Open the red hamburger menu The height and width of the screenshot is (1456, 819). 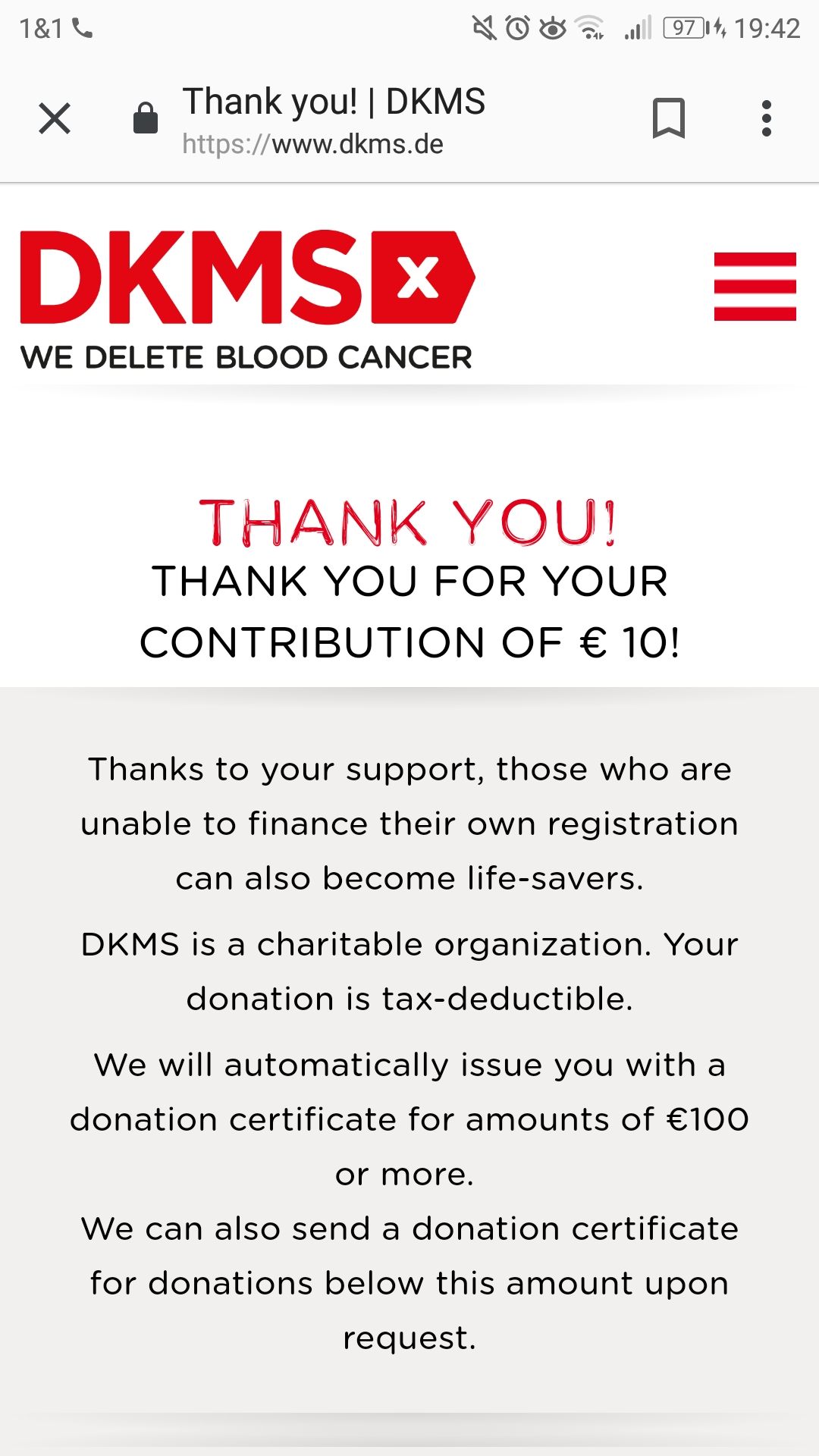(x=755, y=287)
